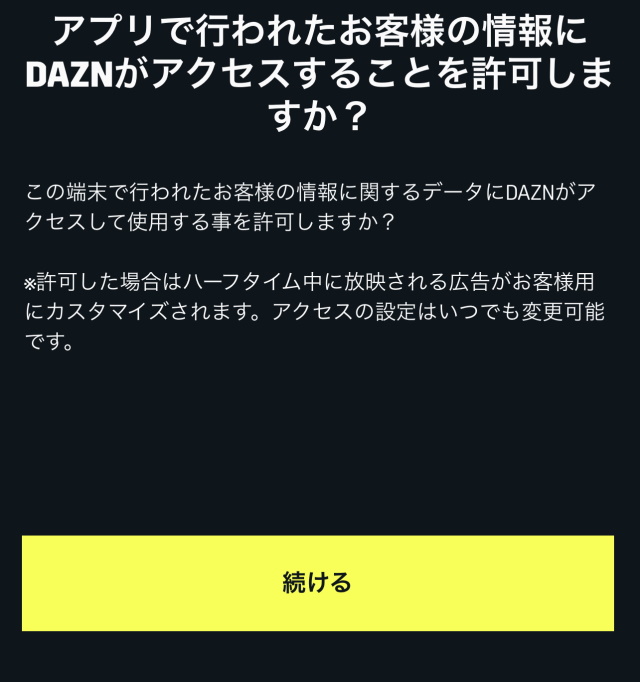The image size is (640, 682).
Task: Tap the yellow 続ける button
Action: coord(318,583)
